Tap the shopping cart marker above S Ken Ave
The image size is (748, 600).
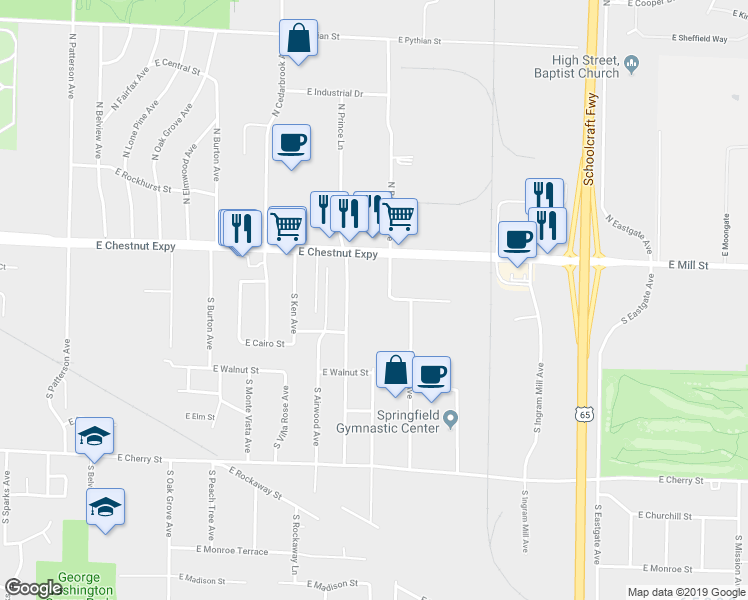[x=287, y=226]
